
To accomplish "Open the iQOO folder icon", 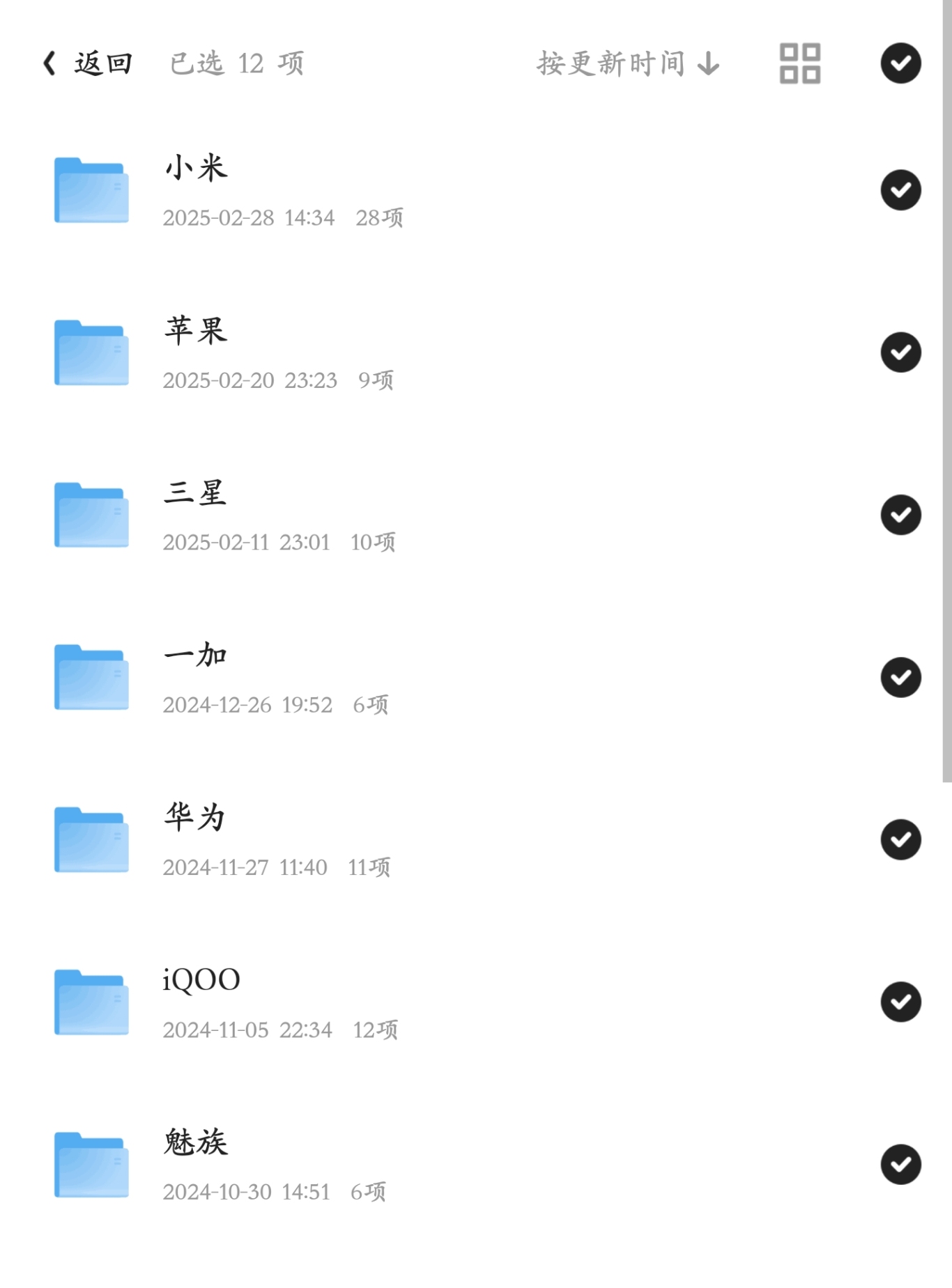I will (91, 1001).
